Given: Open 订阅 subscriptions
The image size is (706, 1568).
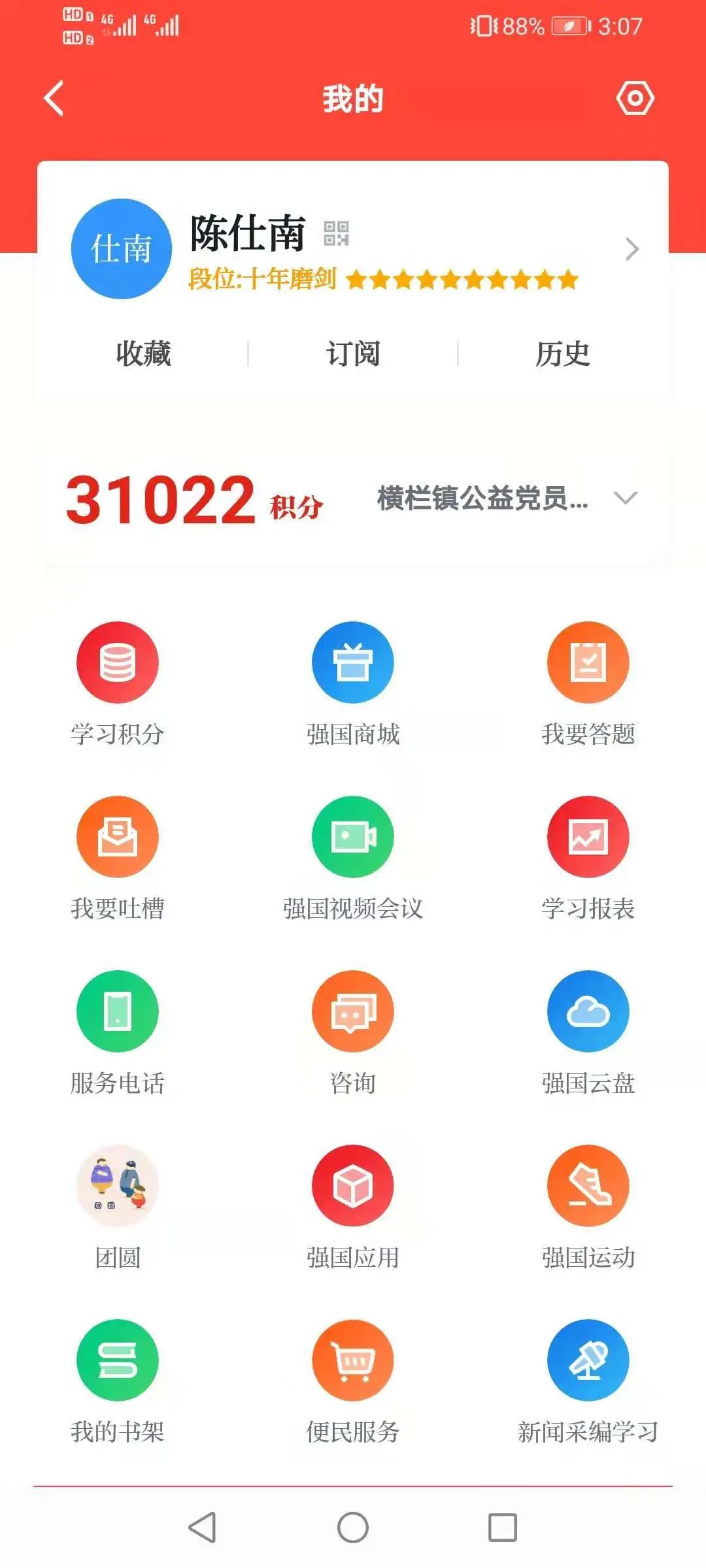Looking at the screenshot, I should (x=353, y=353).
